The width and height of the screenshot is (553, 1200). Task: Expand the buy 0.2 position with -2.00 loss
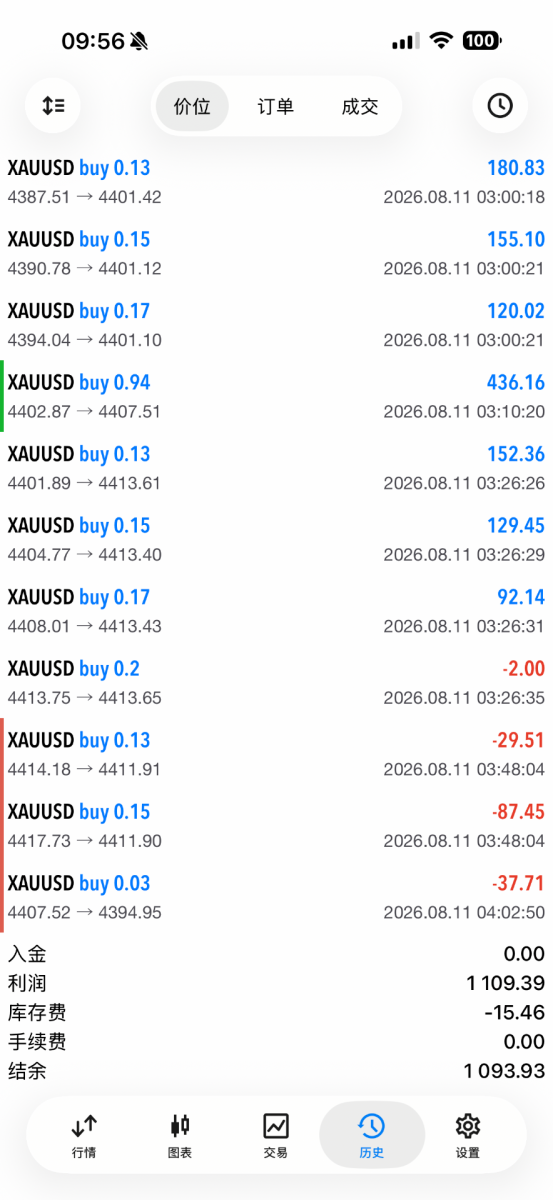coord(276,682)
